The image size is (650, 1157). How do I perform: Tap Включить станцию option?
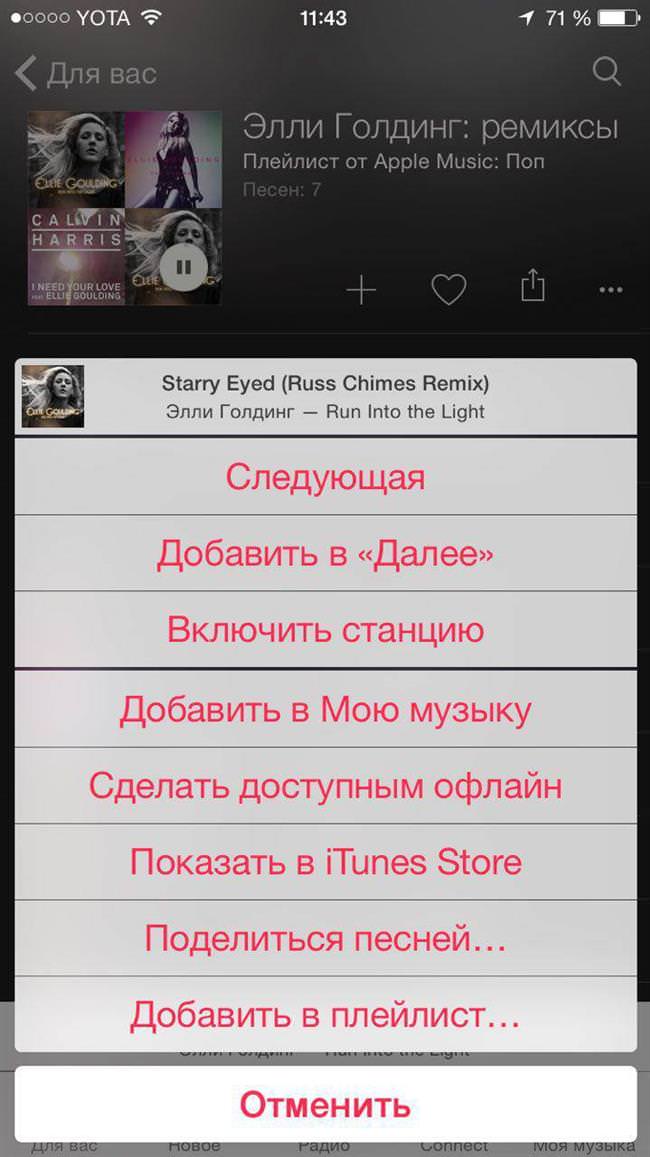325,630
